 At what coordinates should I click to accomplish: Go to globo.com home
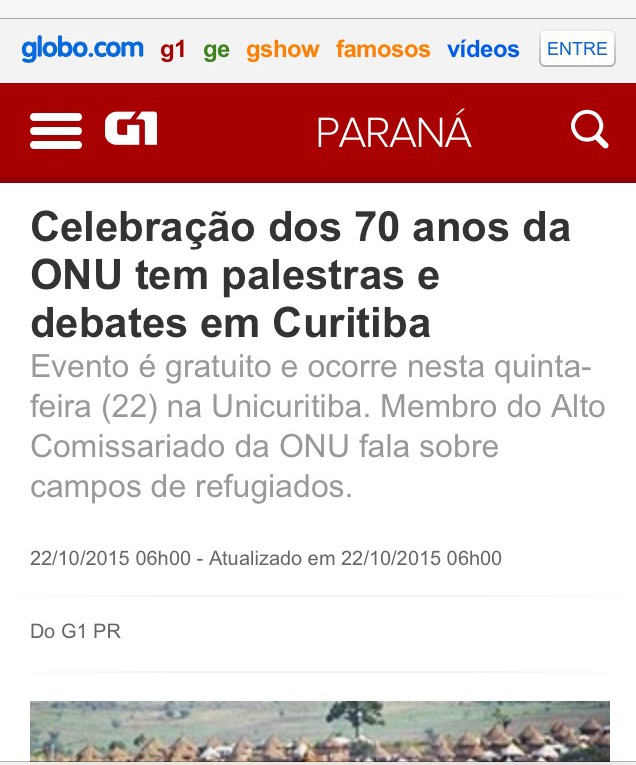(x=82, y=49)
